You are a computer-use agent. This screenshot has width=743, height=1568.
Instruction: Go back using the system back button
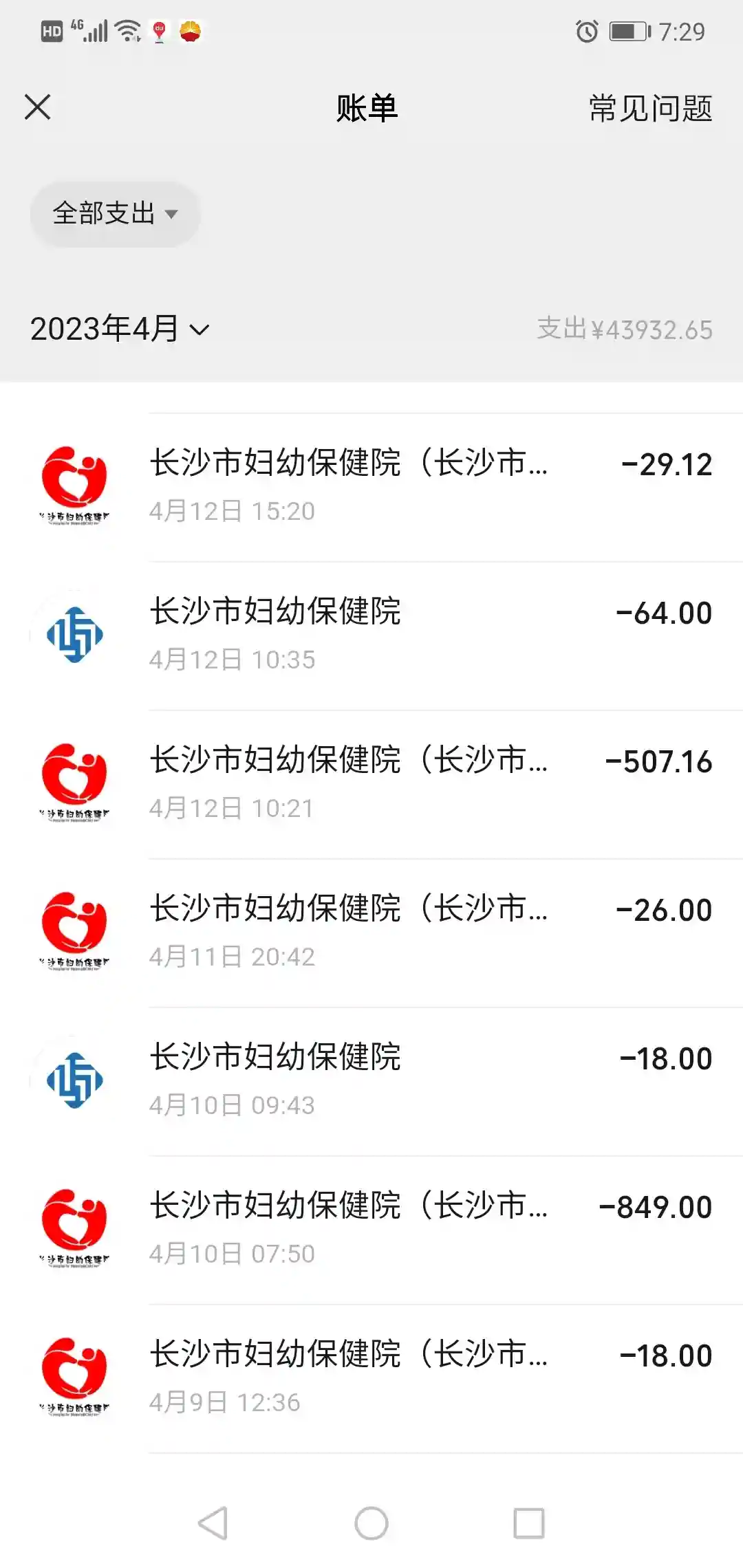tap(213, 1523)
